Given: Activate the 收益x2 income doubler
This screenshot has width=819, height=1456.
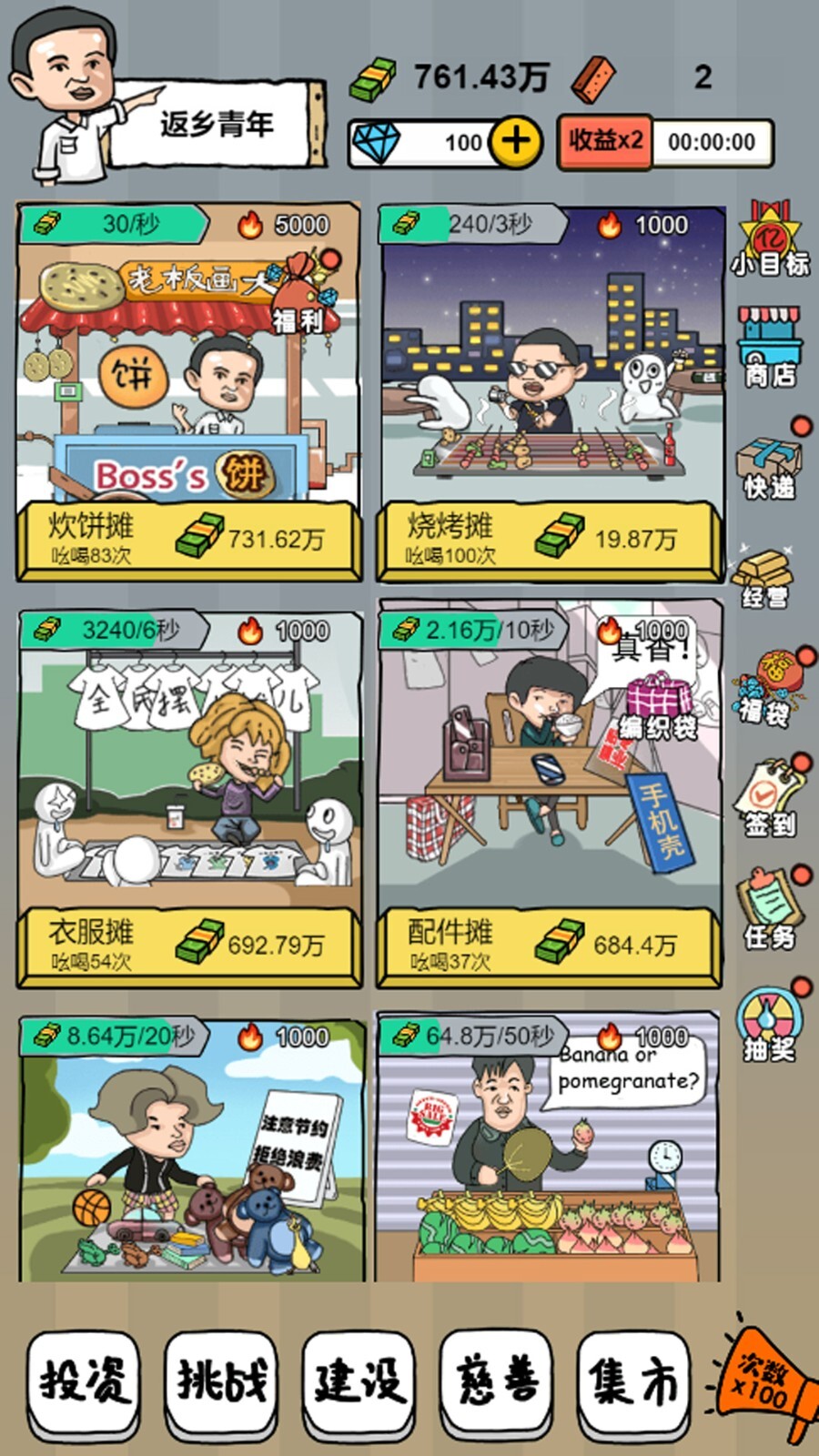Looking at the screenshot, I should click(x=607, y=141).
